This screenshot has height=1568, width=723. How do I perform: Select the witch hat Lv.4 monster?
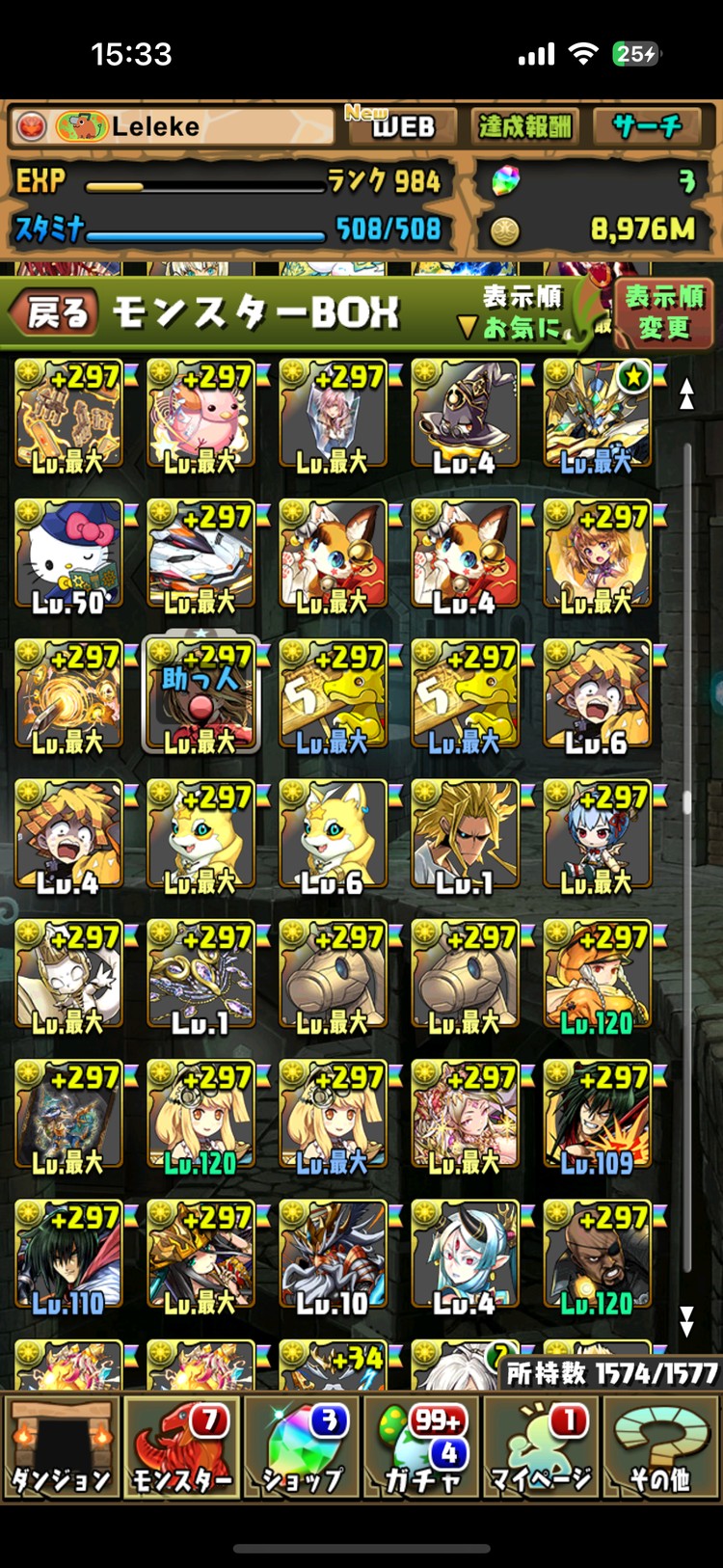(x=465, y=417)
